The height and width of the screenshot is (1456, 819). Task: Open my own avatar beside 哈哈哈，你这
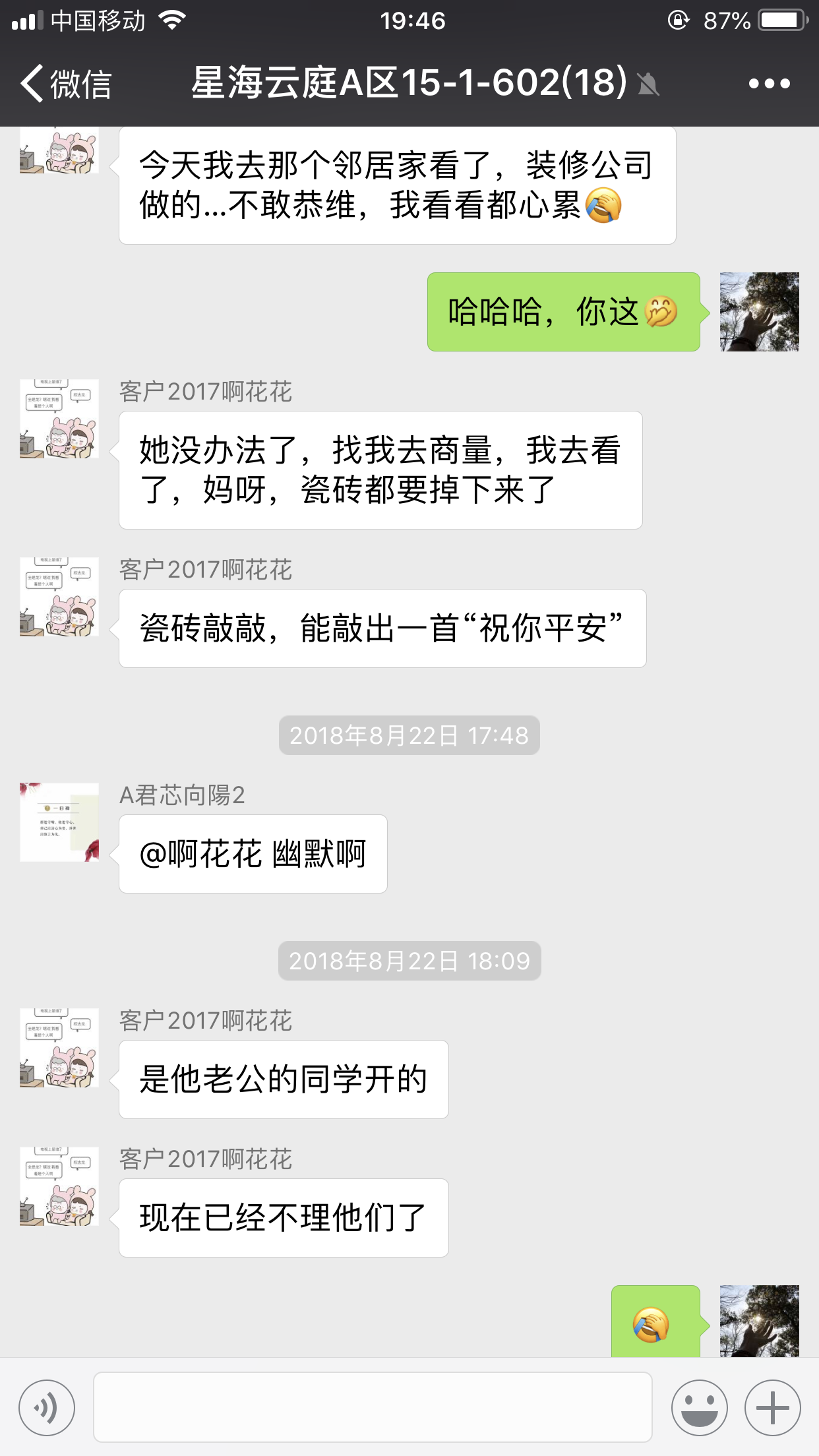pos(759,312)
